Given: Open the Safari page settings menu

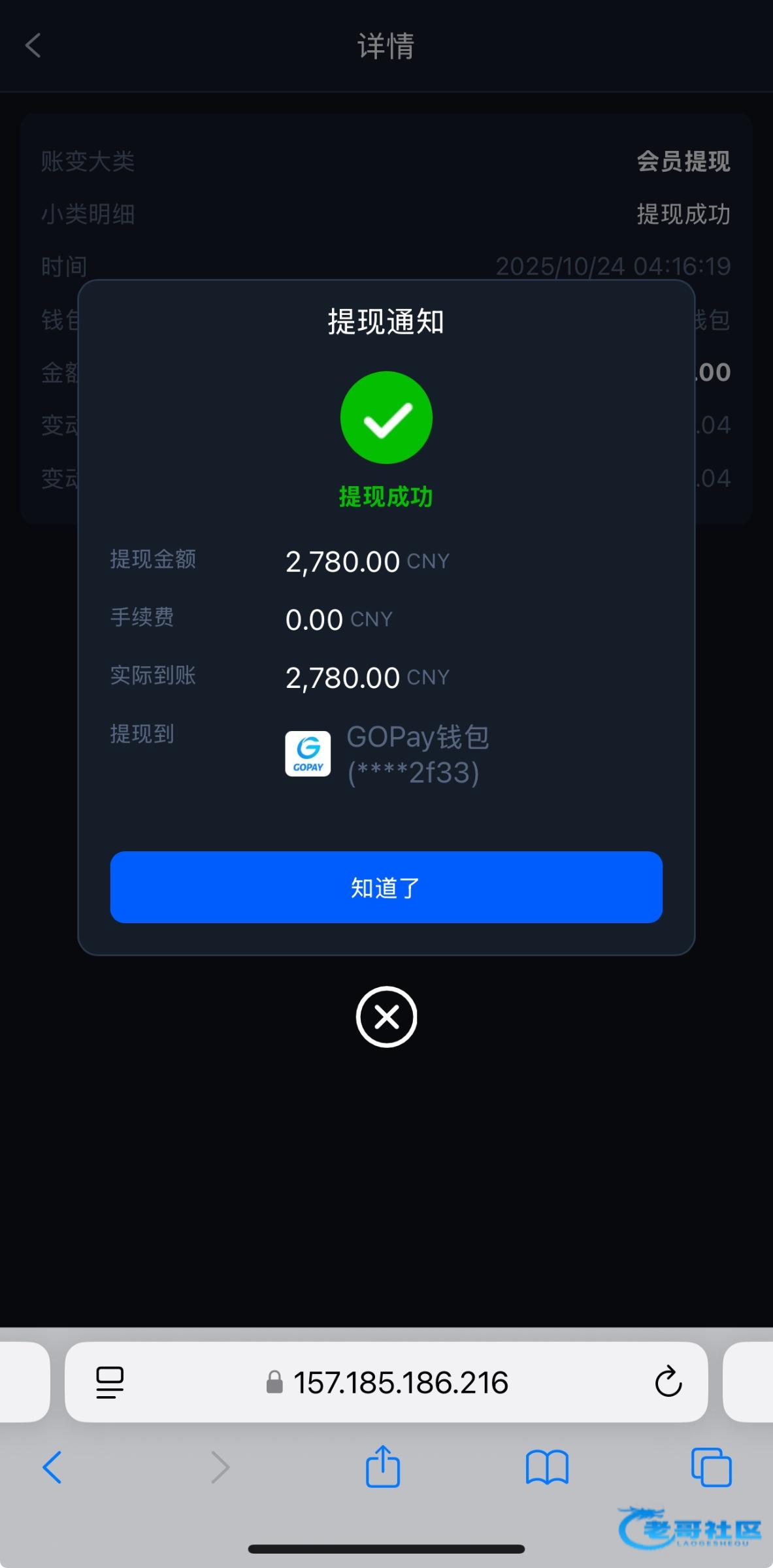Looking at the screenshot, I should click(110, 1382).
